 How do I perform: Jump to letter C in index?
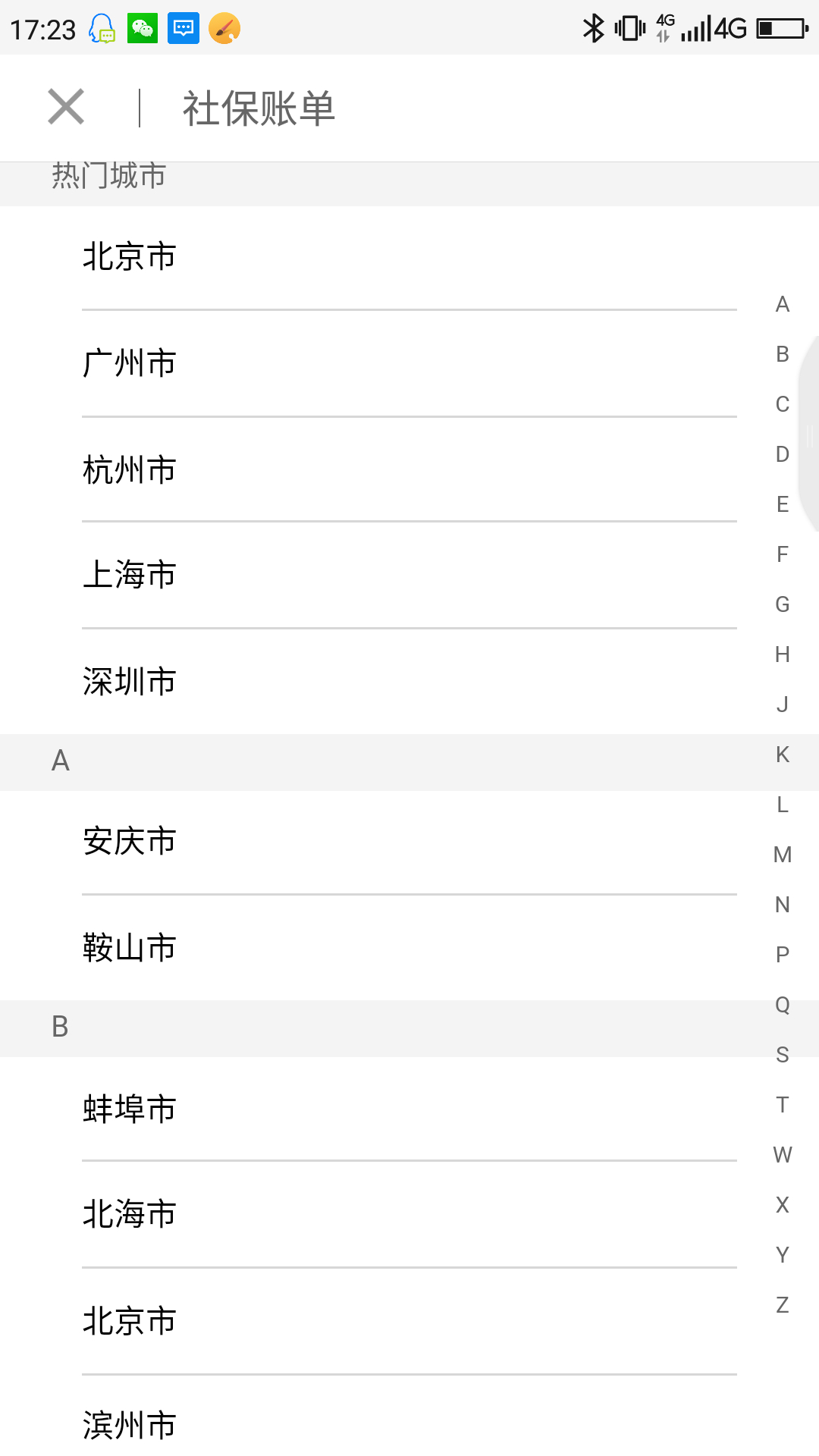coord(783,404)
